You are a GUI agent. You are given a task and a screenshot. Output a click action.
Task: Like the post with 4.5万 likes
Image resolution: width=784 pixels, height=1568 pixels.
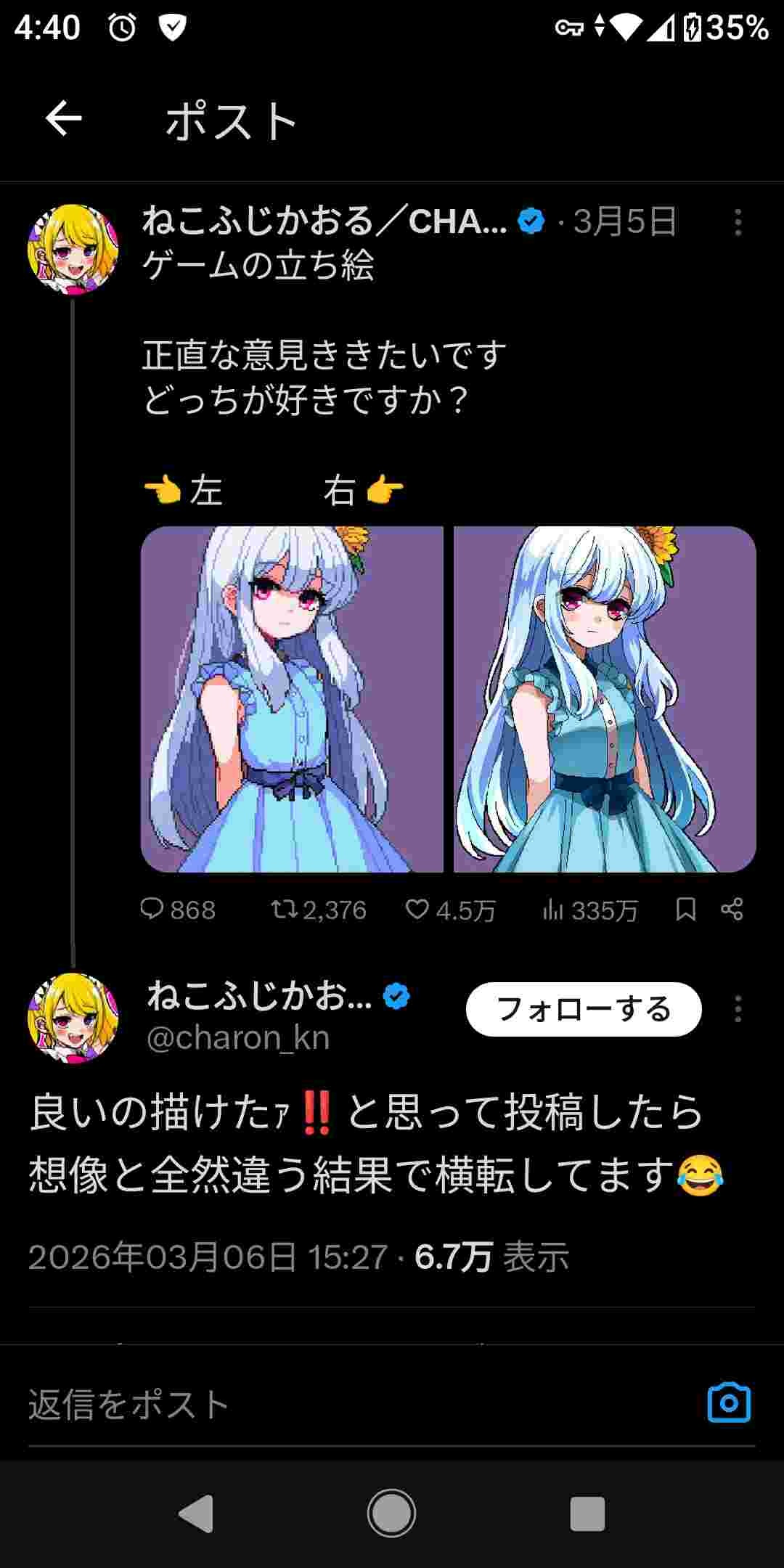(450, 910)
